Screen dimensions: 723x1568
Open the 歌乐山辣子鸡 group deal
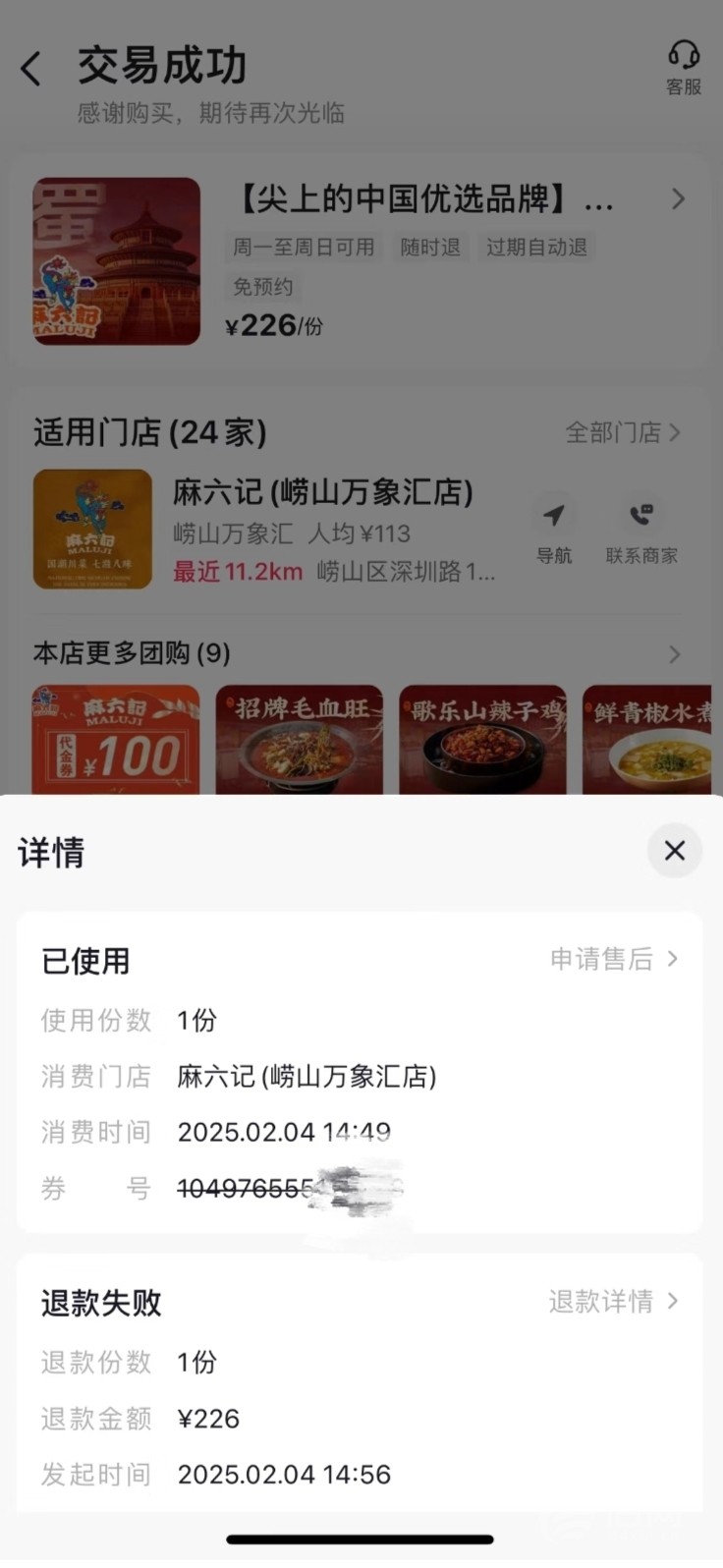[x=482, y=740]
